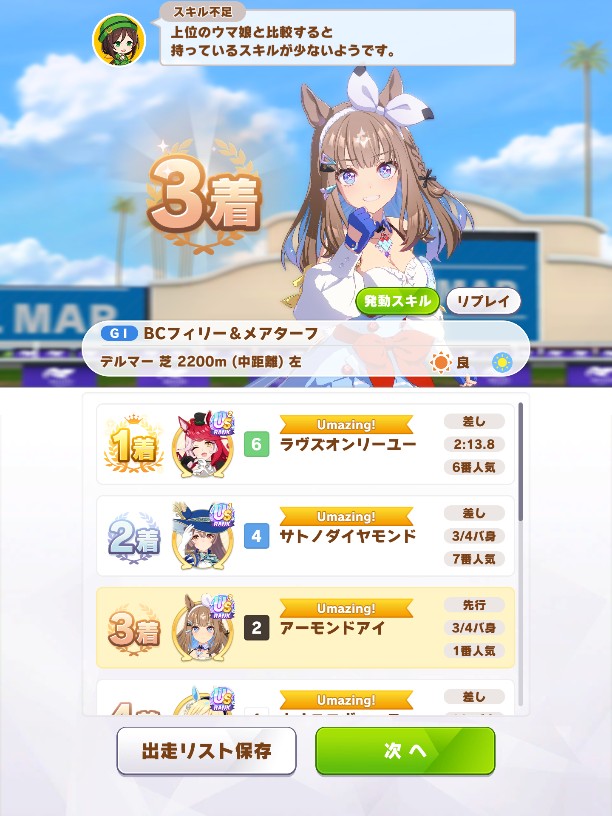
Task: Open the 1st place ラヴズオンリーユー result row
Action: tap(305, 444)
